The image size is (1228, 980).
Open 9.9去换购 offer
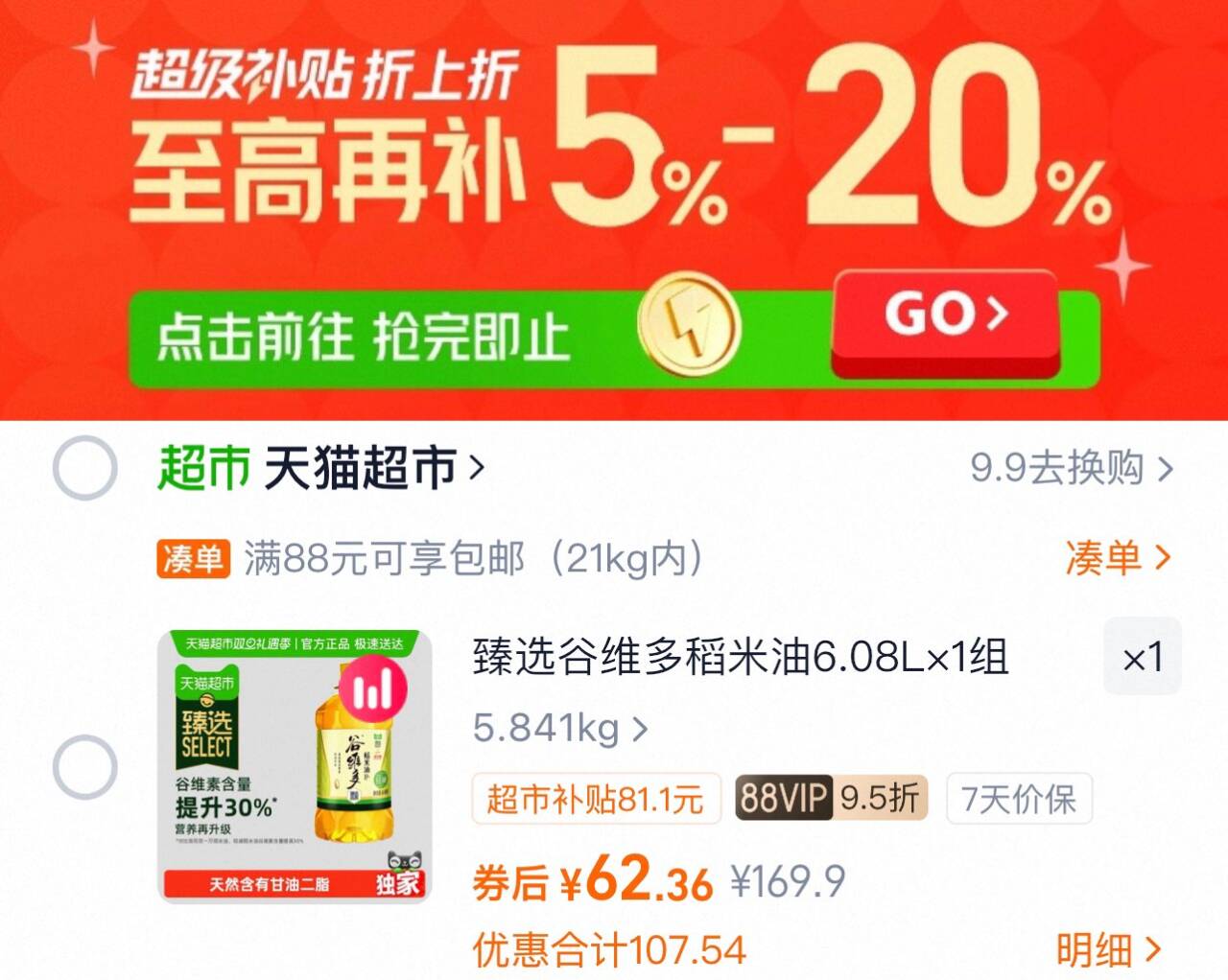(x=1072, y=468)
